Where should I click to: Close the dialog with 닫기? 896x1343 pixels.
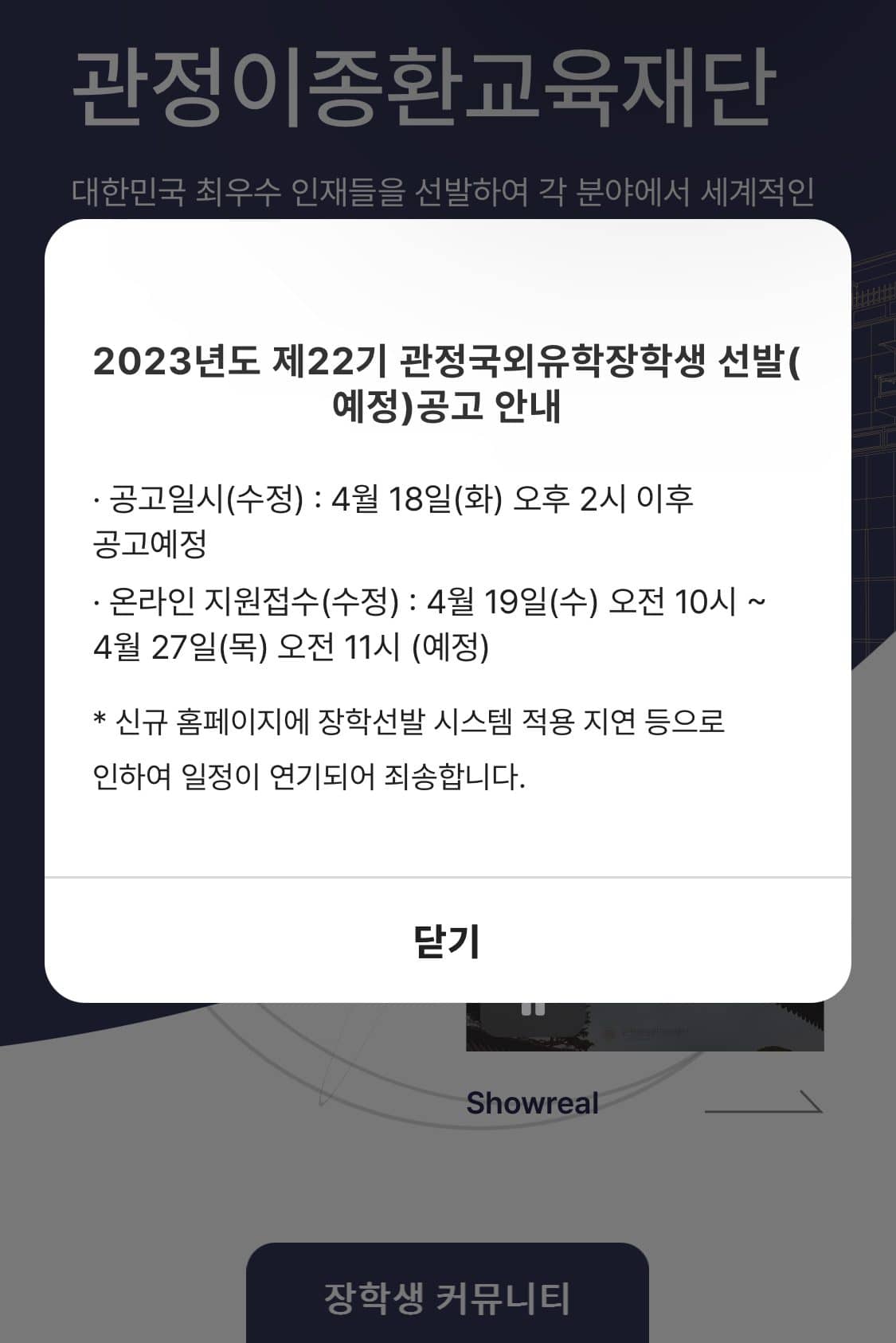[x=447, y=941]
